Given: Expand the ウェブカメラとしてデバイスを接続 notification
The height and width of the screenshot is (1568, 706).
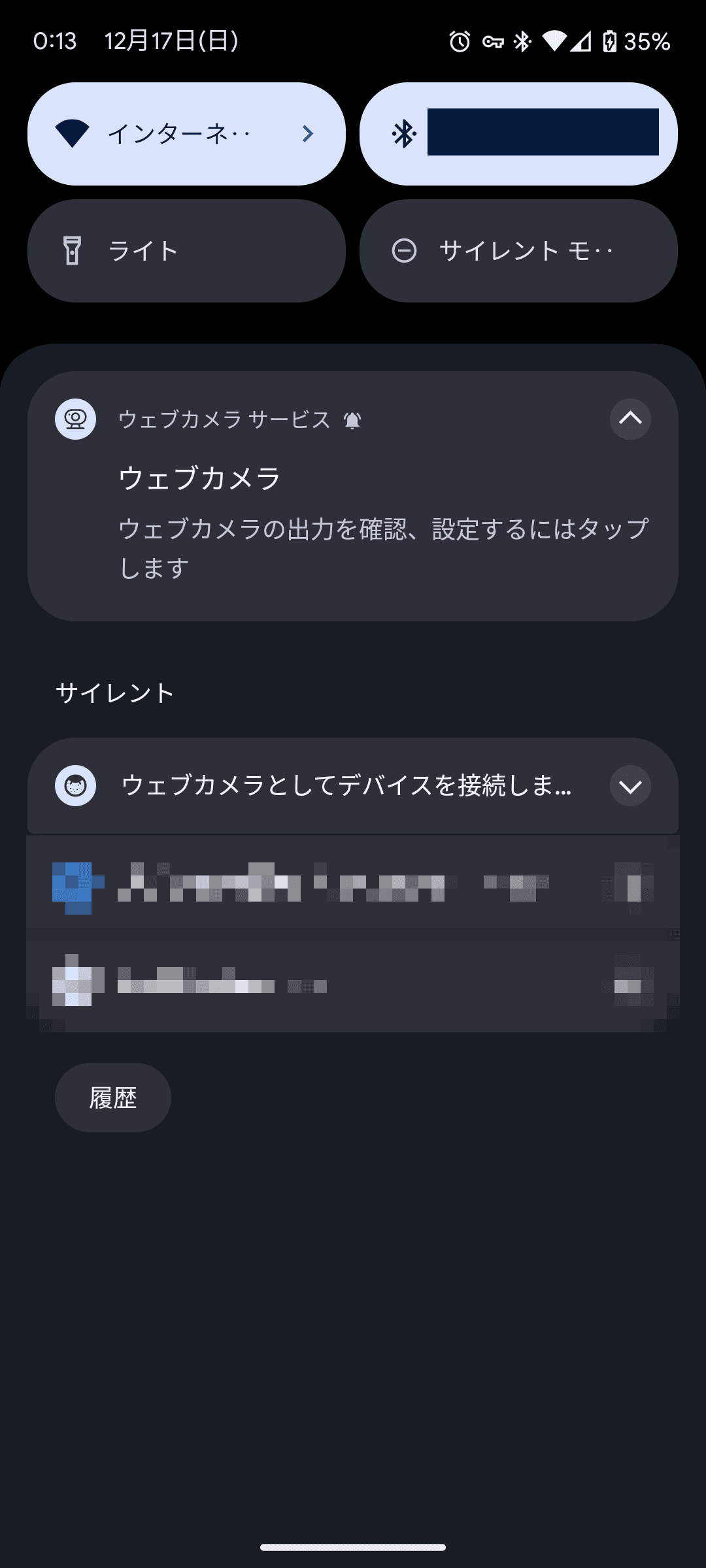Looking at the screenshot, I should pos(630,786).
